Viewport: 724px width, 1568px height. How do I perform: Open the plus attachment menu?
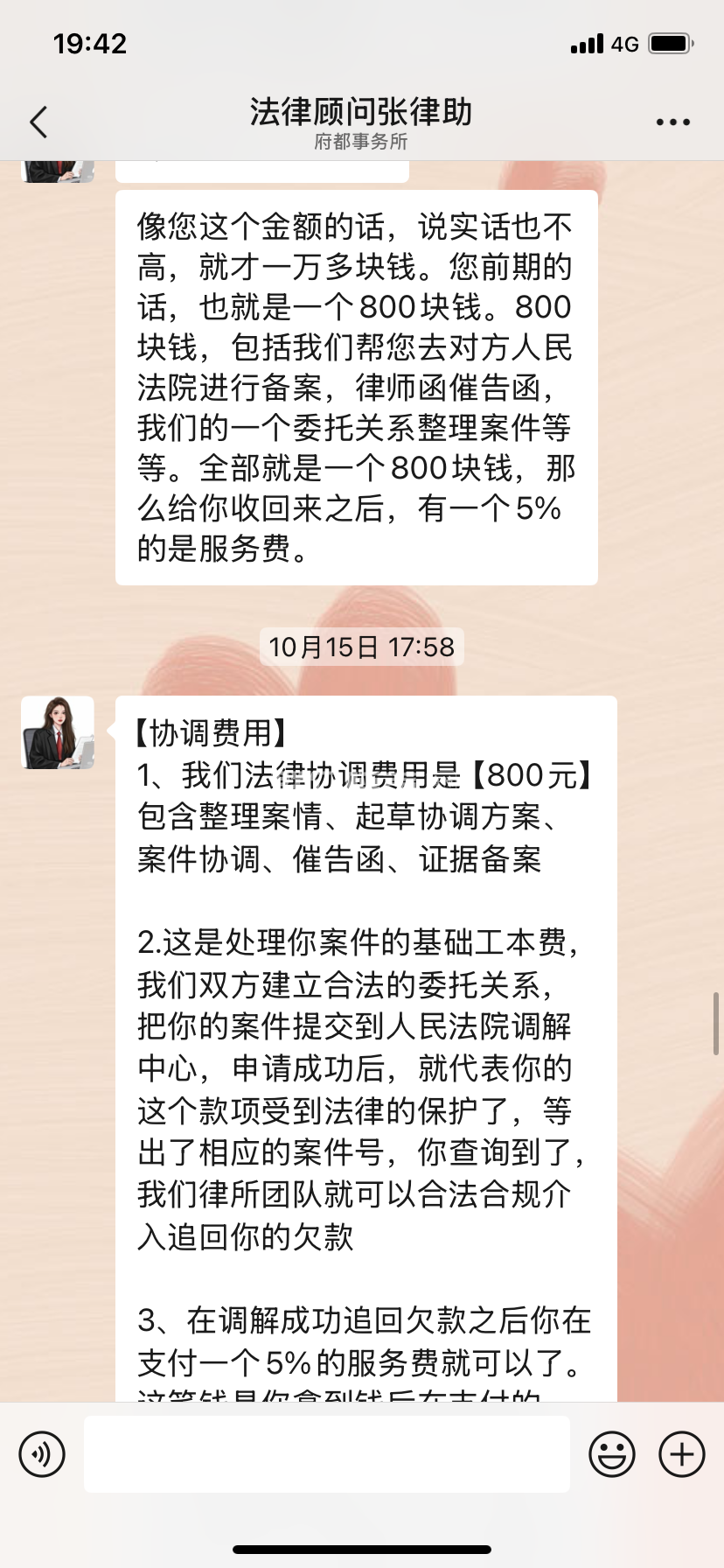tap(682, 1454)
